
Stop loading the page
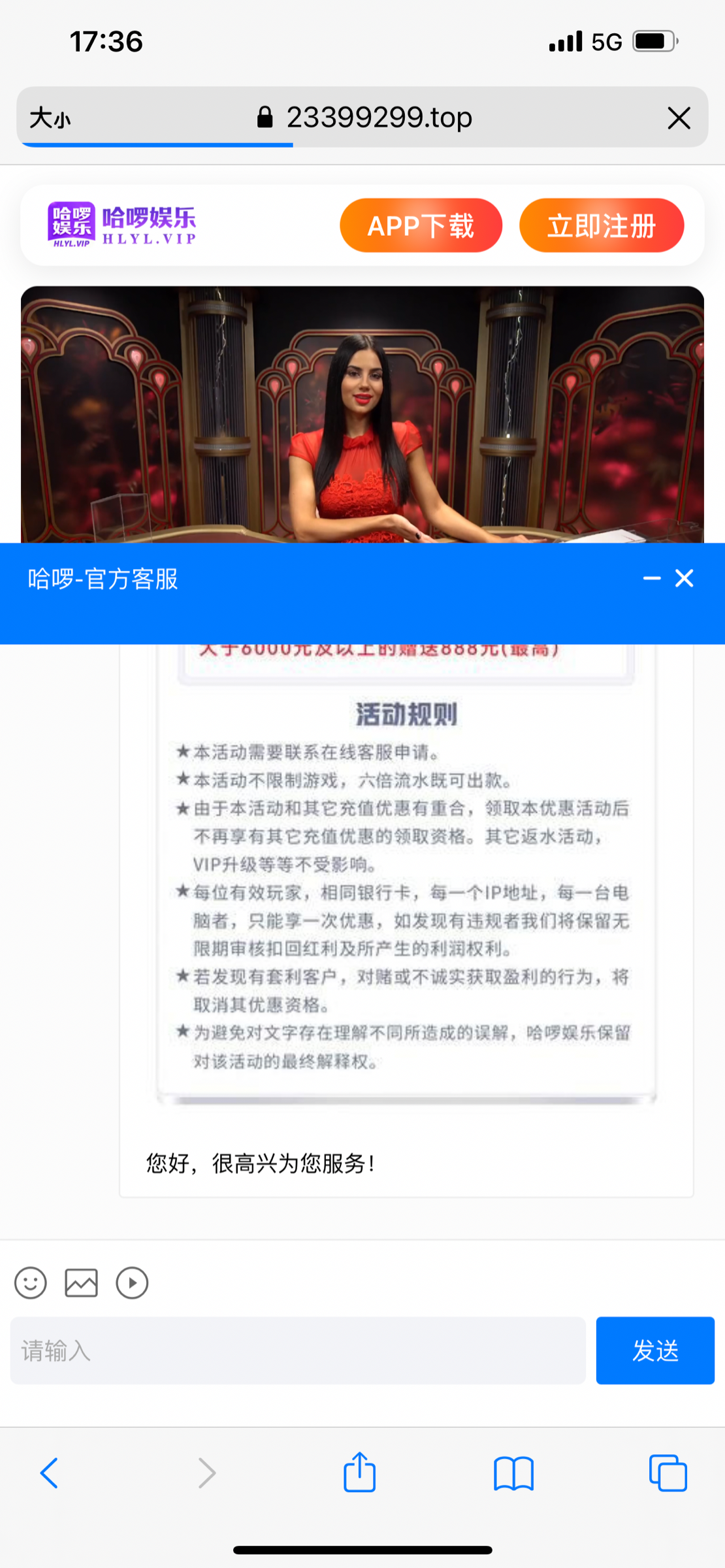(x=679, y=118)
